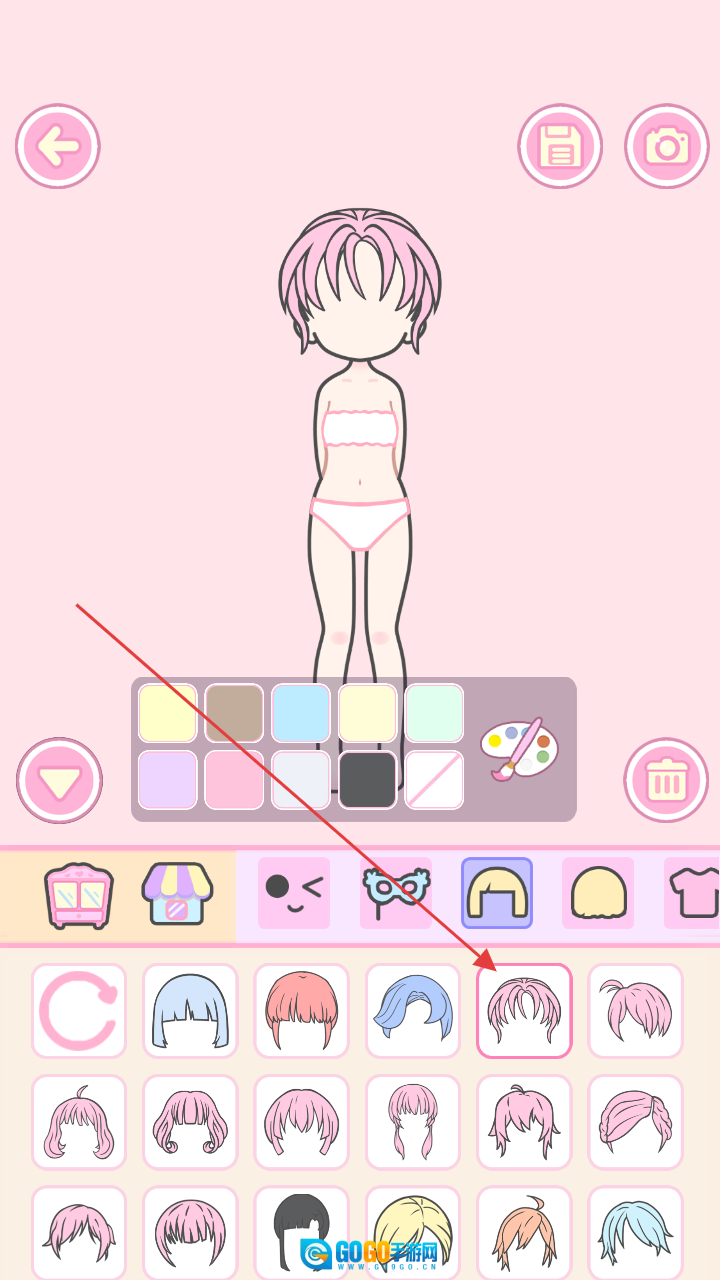Apply the pink color swatch
Image resolution: width=720 pixels, height=1280 pixels.
click(234, 780)
